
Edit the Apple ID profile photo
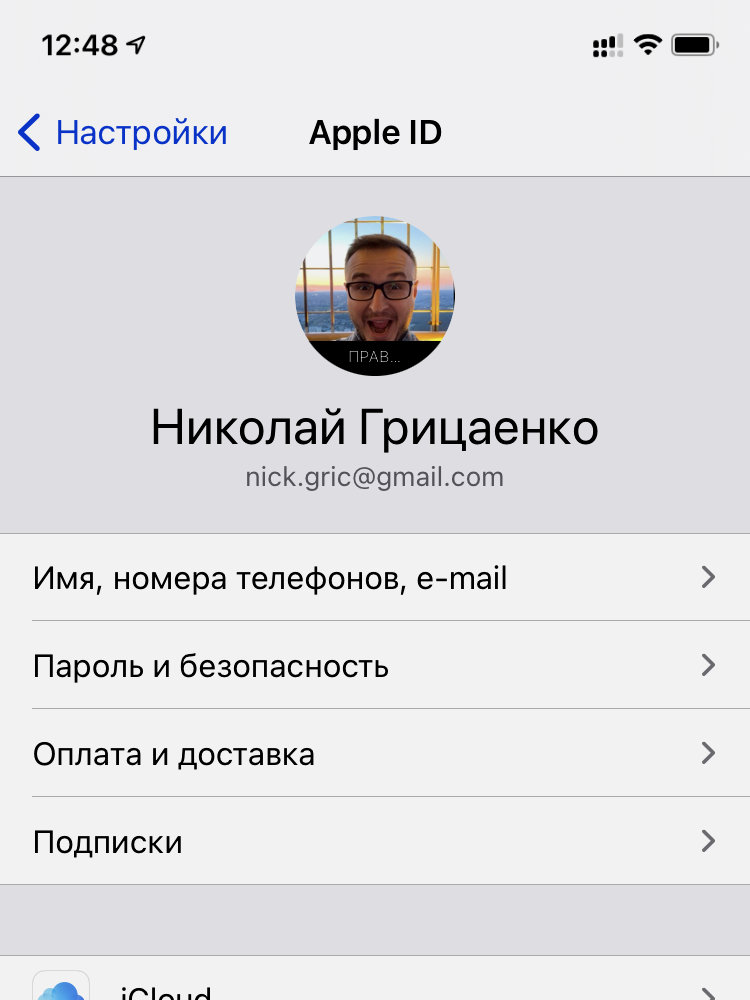(375, 296)
